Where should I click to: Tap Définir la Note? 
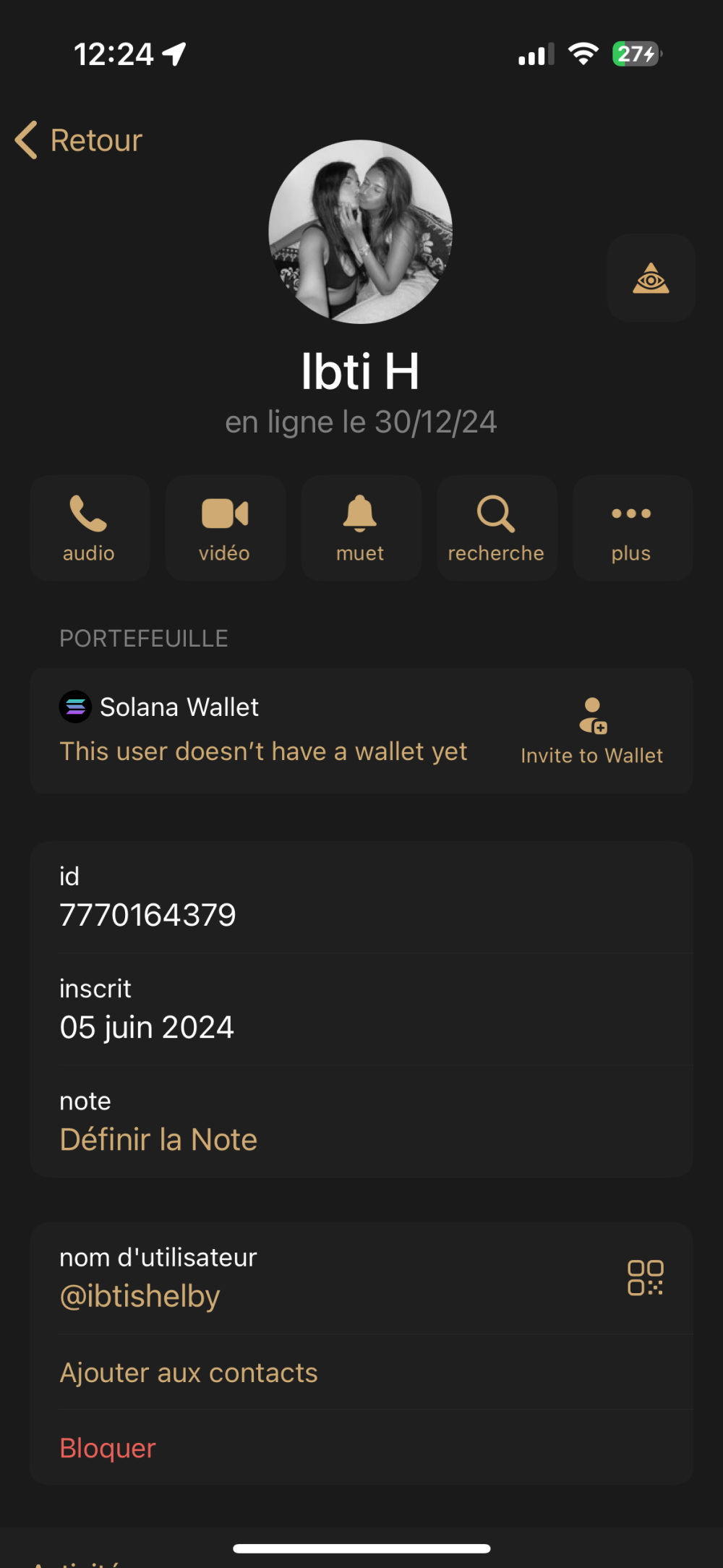158,1140
